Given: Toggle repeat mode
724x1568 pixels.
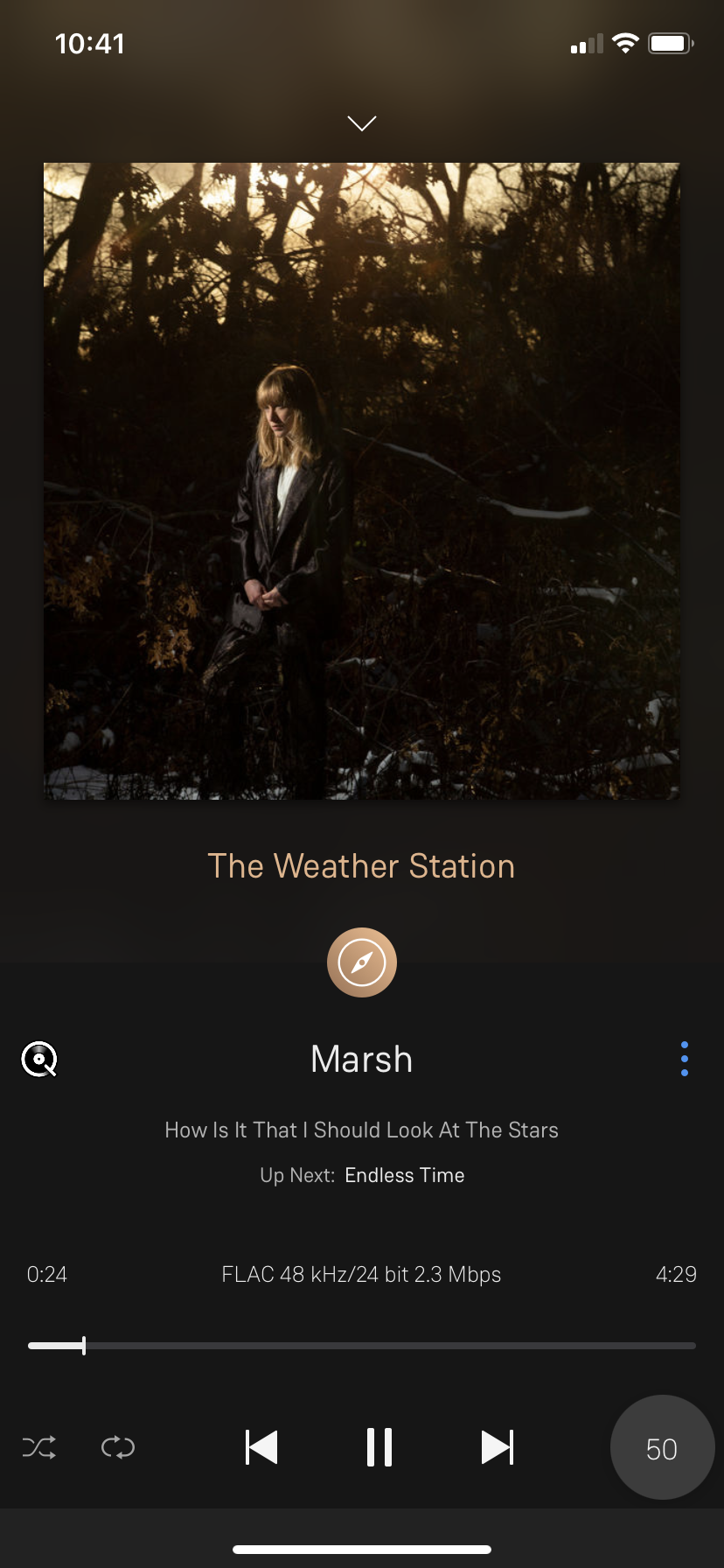Looking at the screenshot, I should click(118, 1447).
